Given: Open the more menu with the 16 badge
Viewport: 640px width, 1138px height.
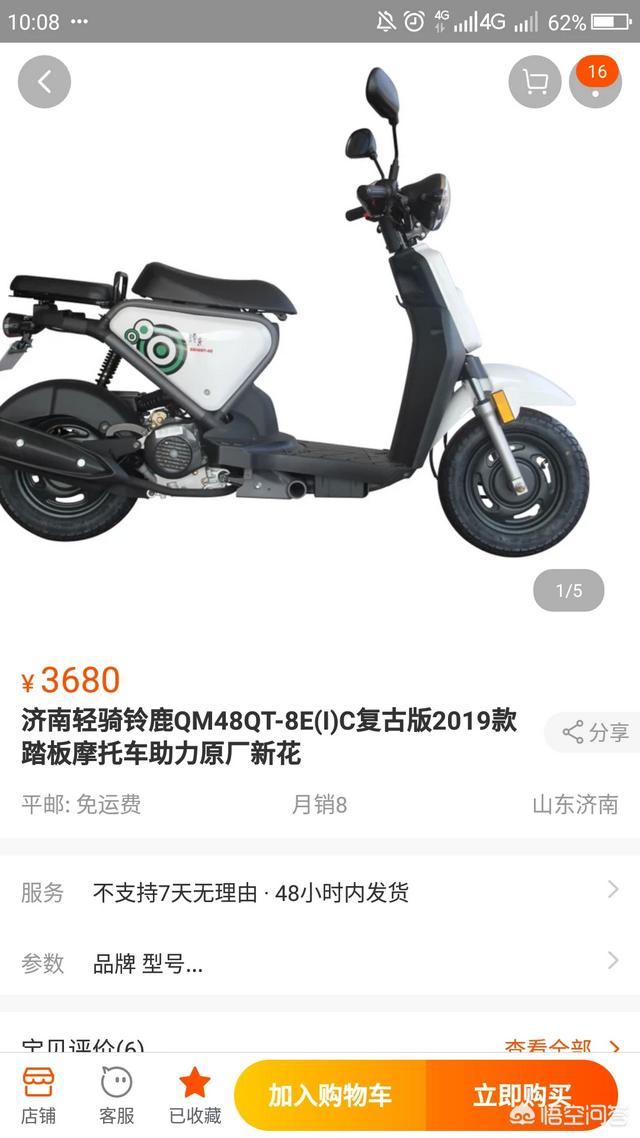Looking at the screenshot, I should 596,82.
